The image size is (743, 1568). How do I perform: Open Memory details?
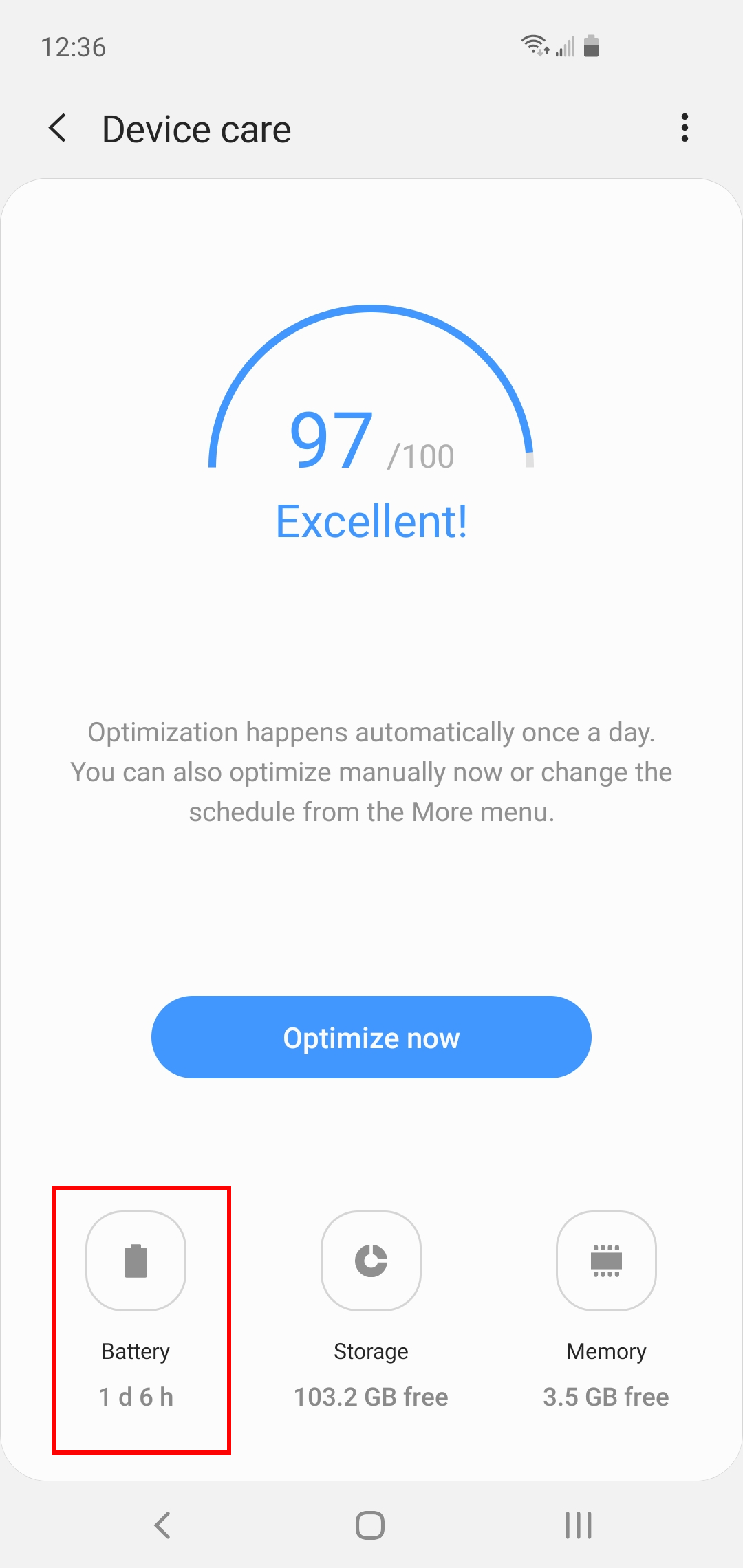point(606,1262)
